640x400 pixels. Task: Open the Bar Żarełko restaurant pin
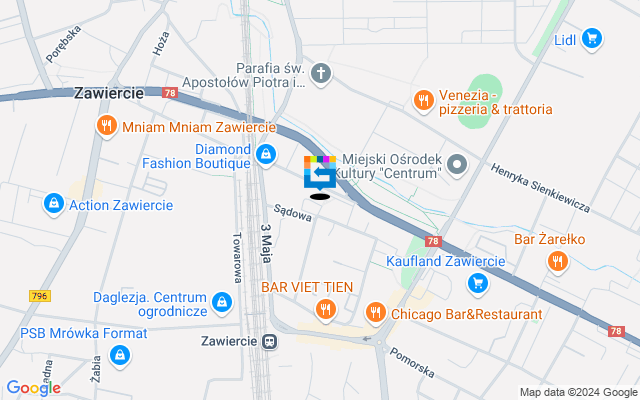tap(558, 261)
